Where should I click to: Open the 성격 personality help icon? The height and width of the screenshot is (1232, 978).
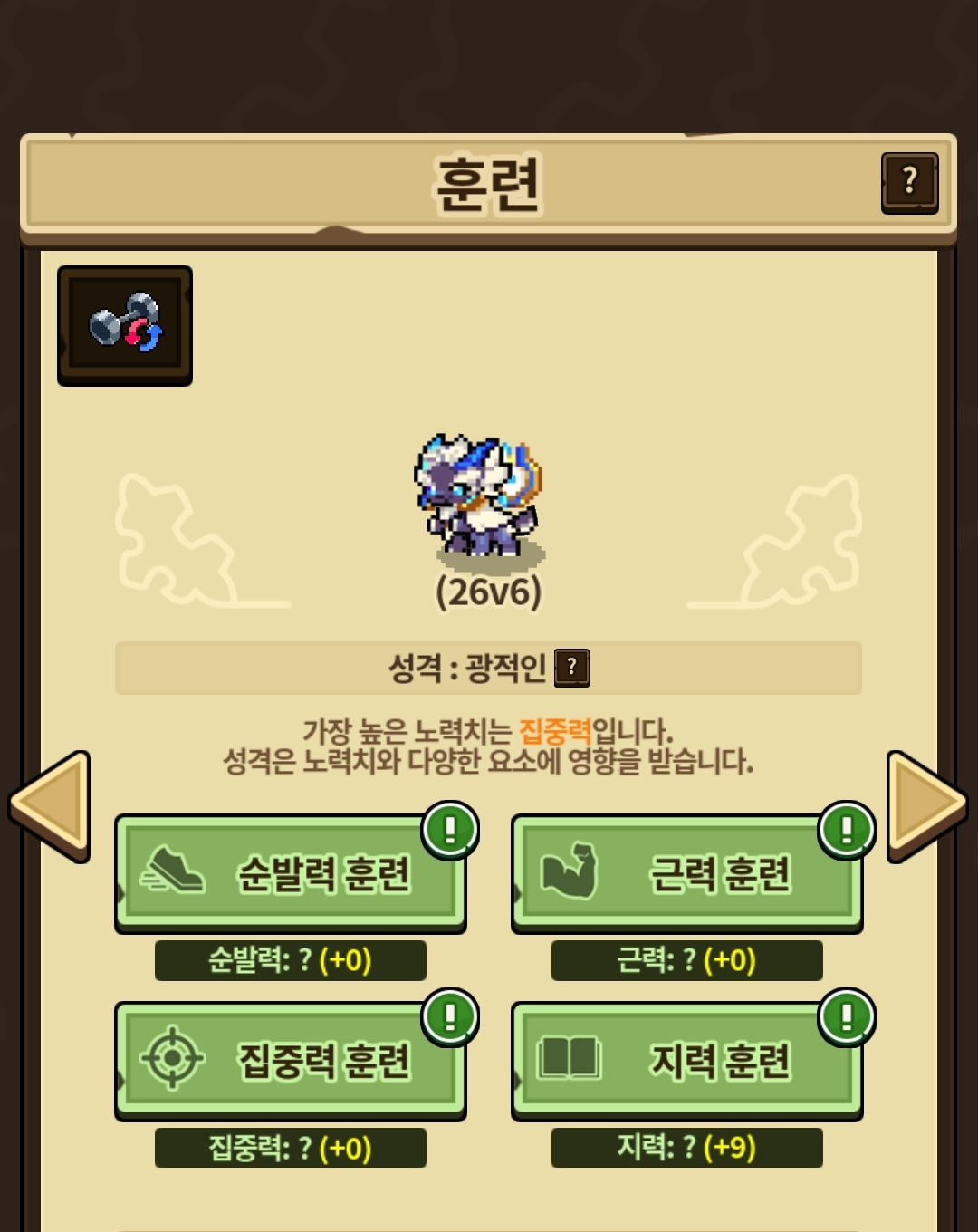click(571, 668)
